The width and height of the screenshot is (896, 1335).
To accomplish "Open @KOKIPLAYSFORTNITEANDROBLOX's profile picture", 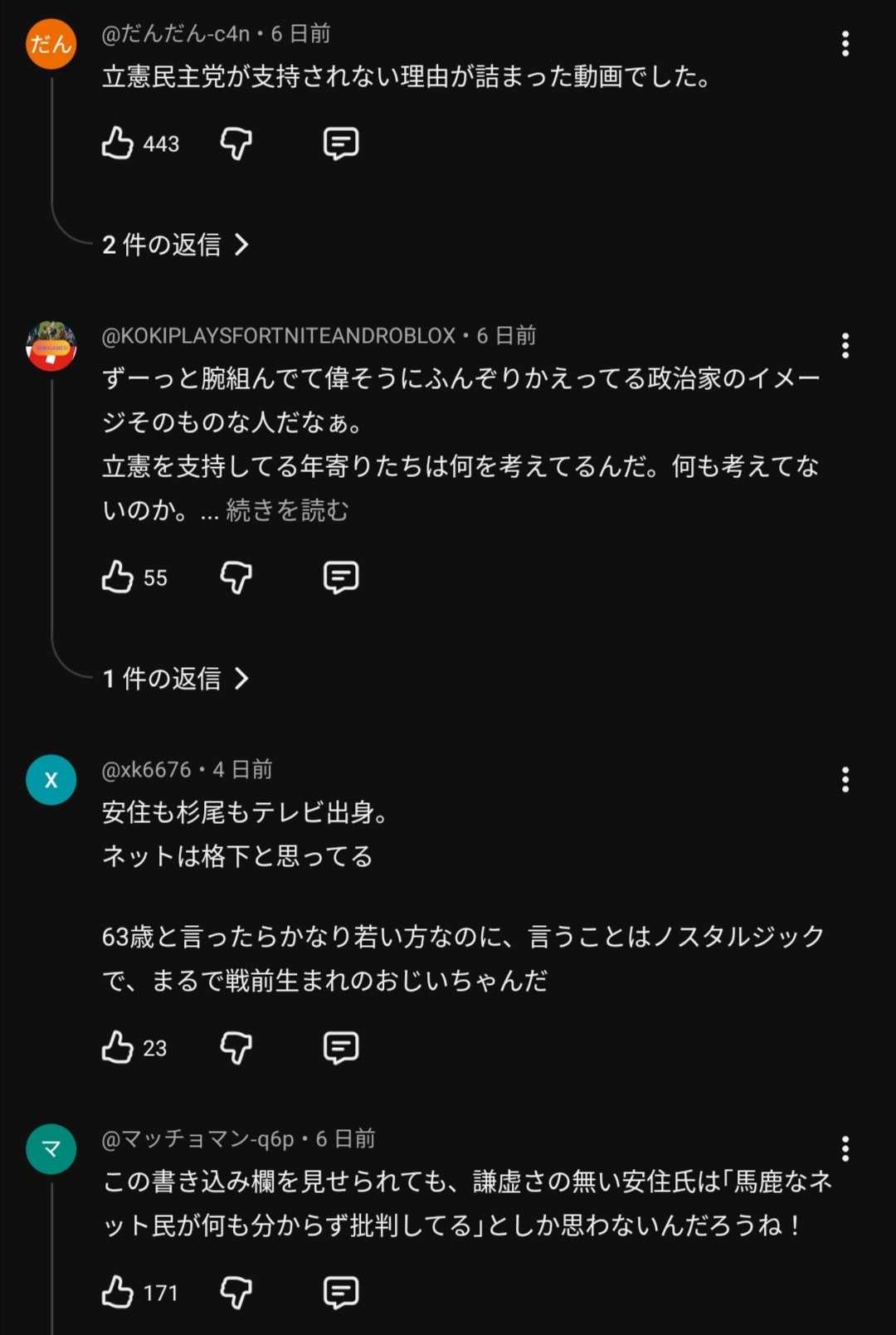I will 51,346.
